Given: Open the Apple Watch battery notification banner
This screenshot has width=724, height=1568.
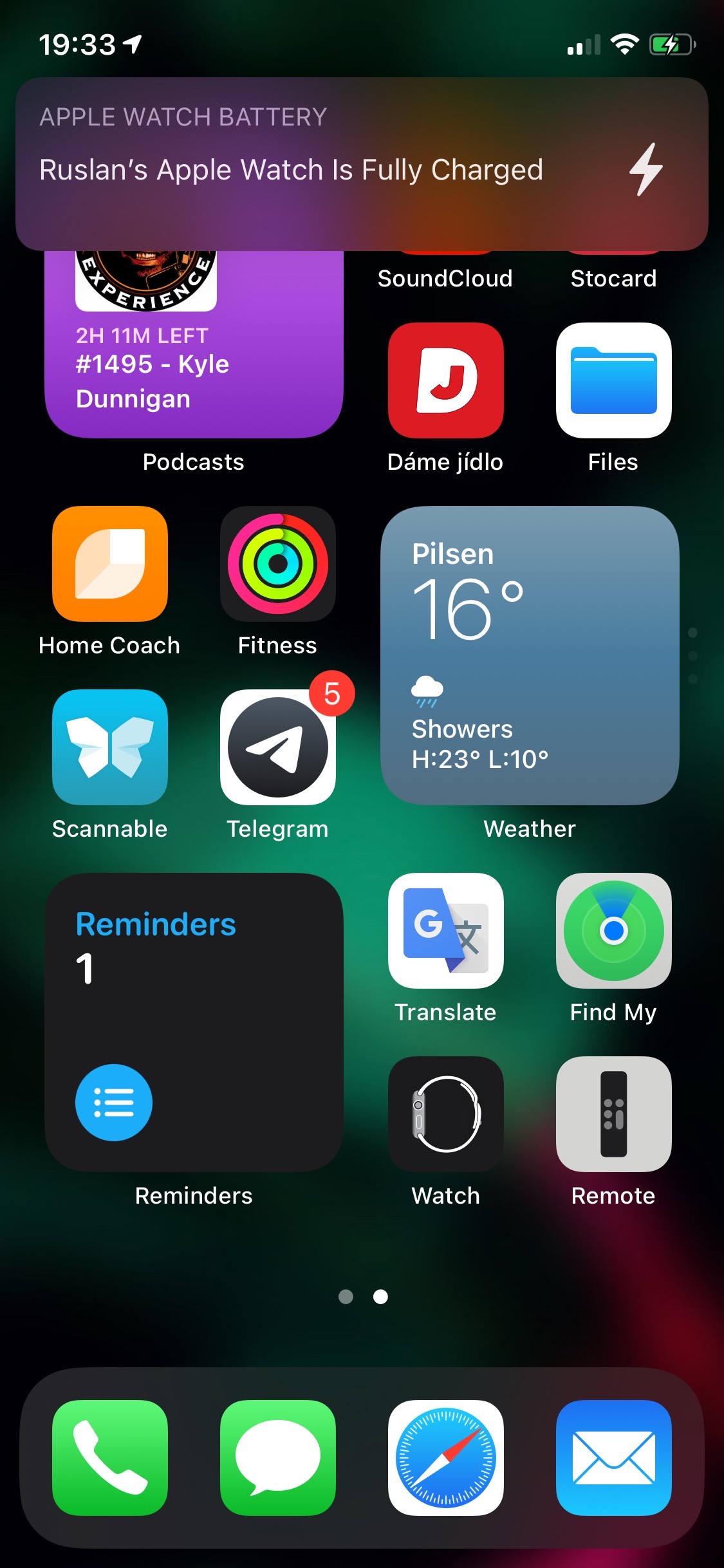Looking at the screenshot, I should coord(360,164).
